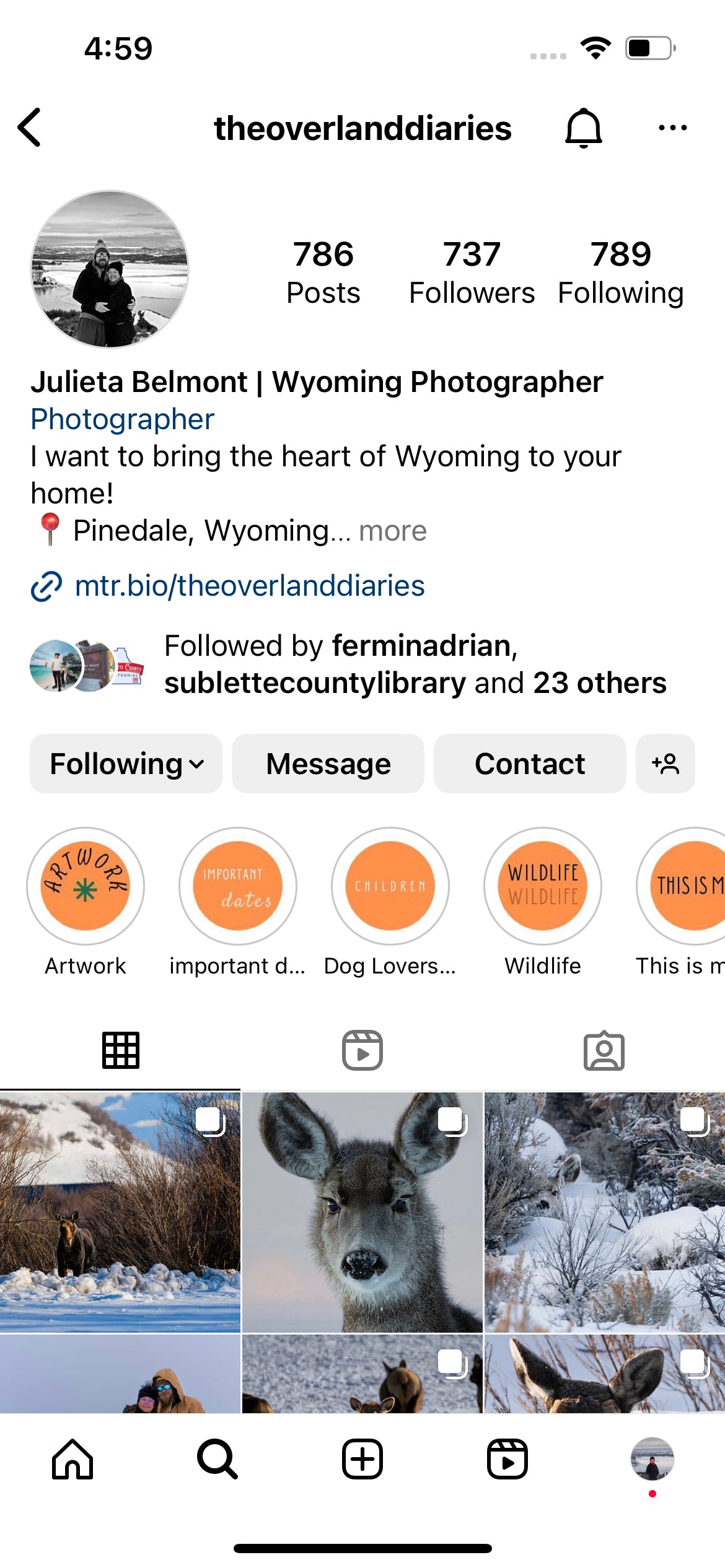Go back to the previous screen
Image resolution: width=725 pixels, height=1568 pixels.
30,128
